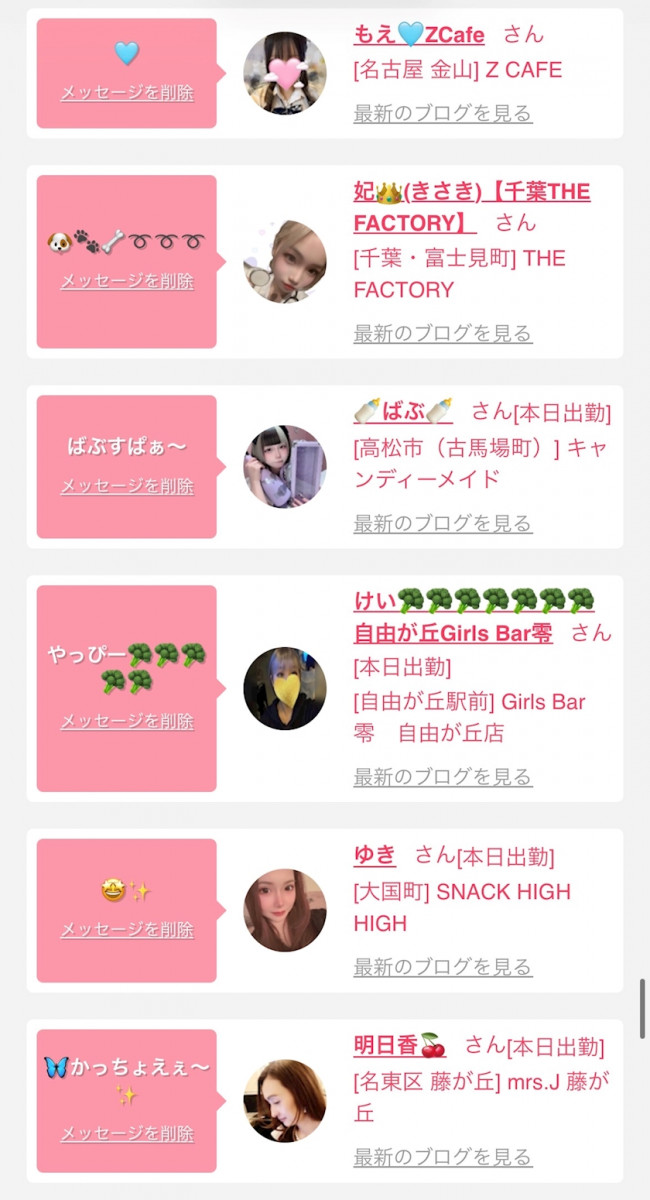Delete the star-eyes emoji message
Viewport: 650px width, 1200px height.
tap(127, 930)
